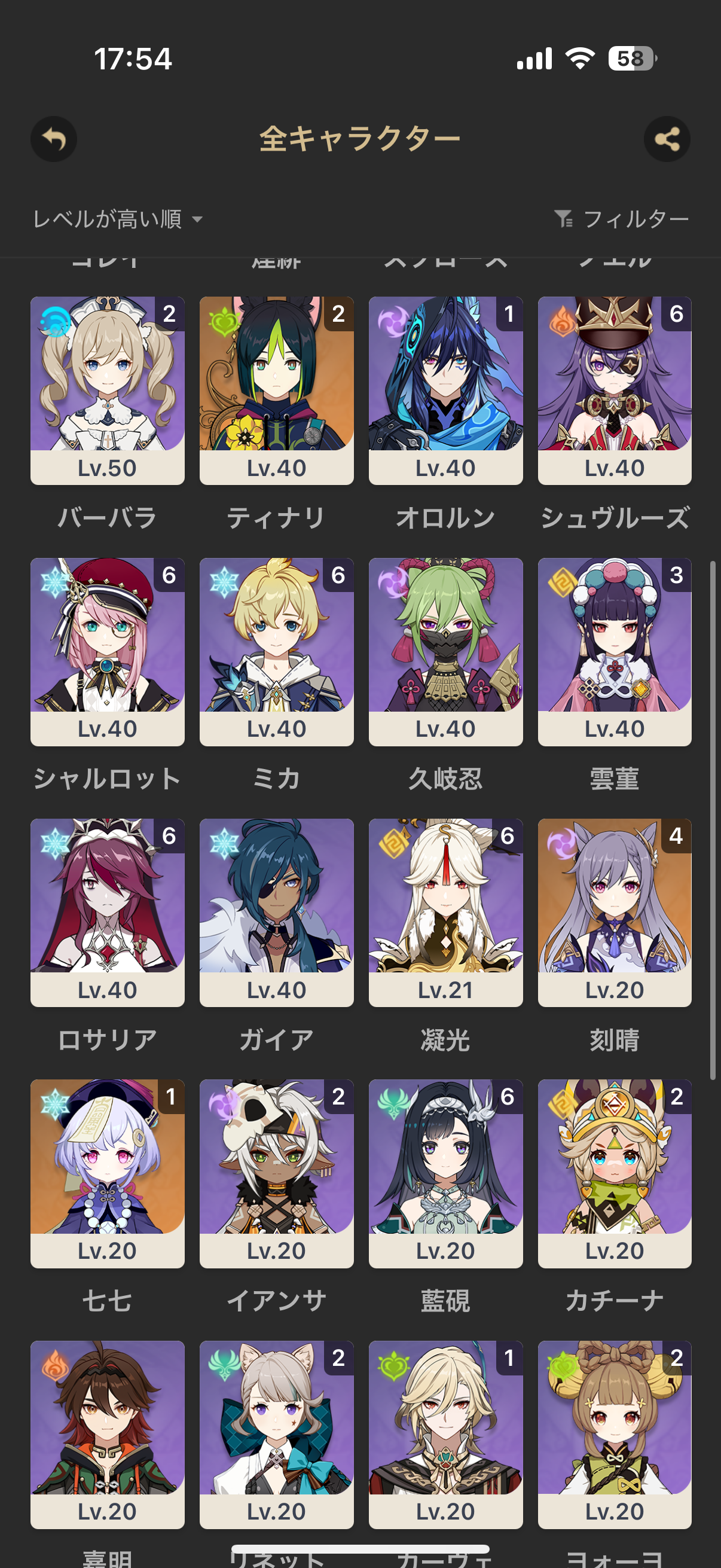Image resolution: width=721 pixels, height=1568 pixels.
Task: Open シュヴルーズ character card
Action: [x=615, y=390]
